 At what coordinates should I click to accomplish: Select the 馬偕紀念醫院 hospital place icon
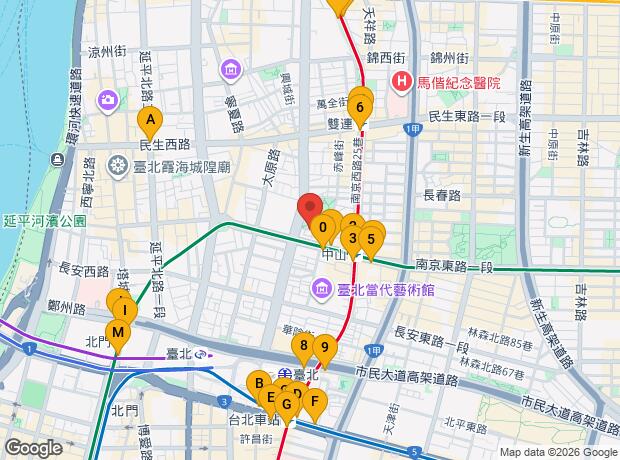point(401,81)
